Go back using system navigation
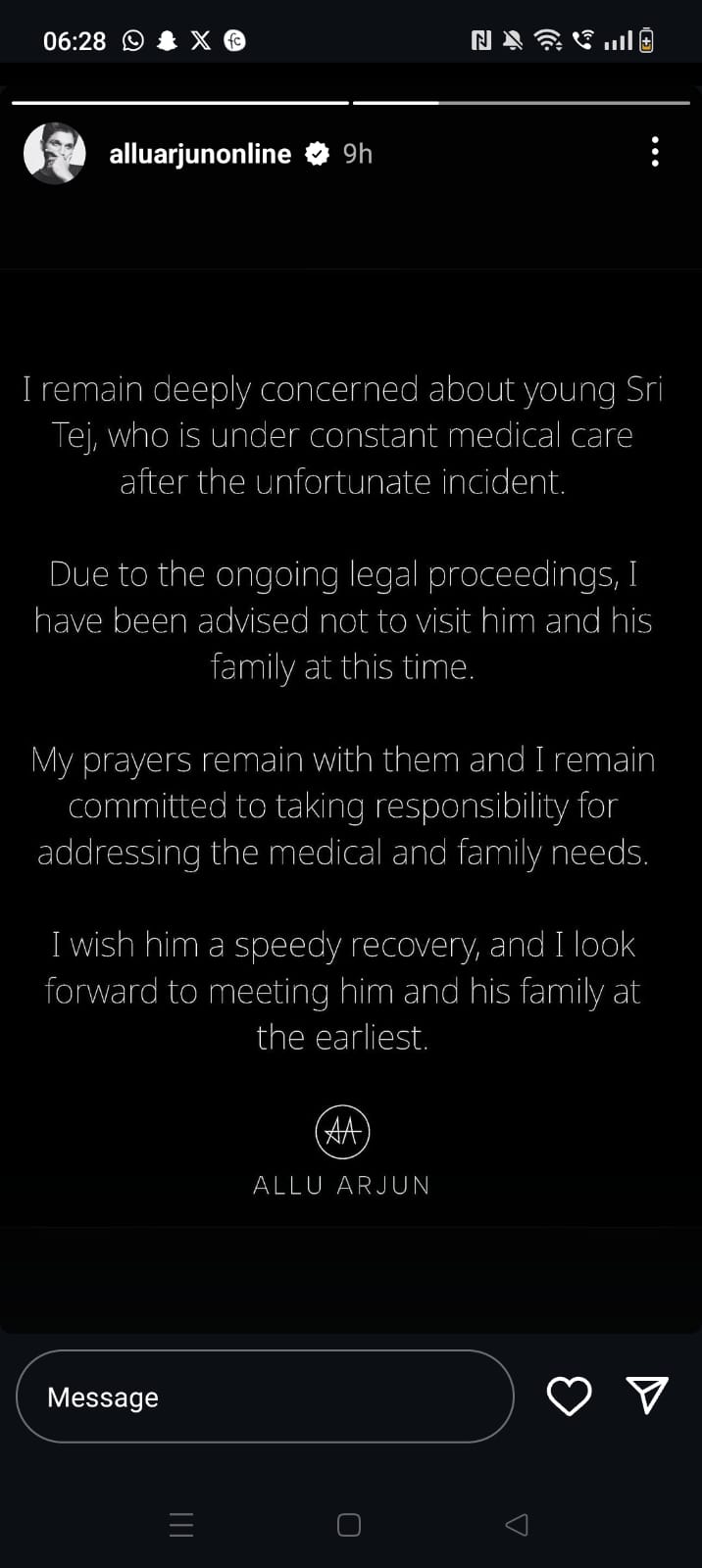The width and height of the screenshot is (702, 1568). [517, 1525]
